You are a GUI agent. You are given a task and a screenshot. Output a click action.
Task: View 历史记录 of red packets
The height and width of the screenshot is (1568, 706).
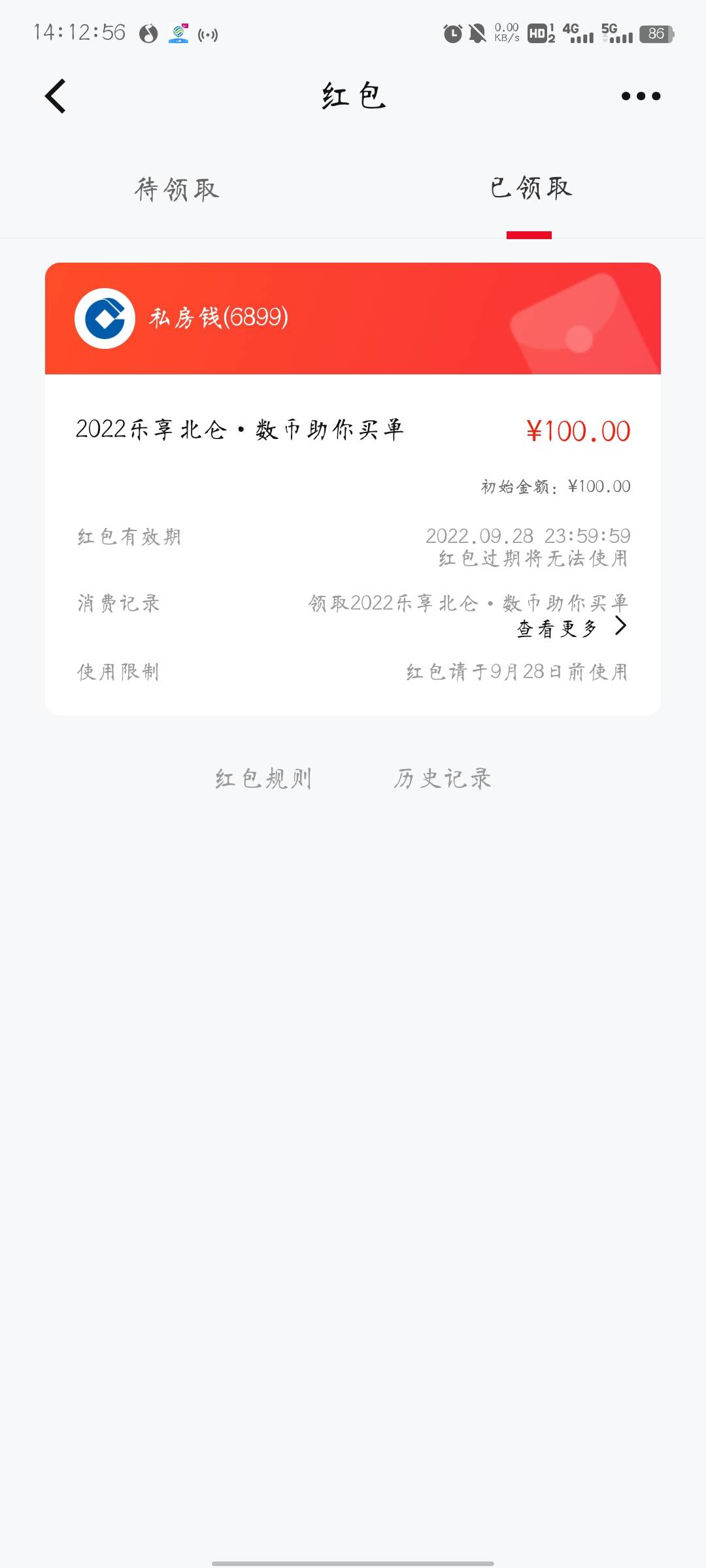click(x=442, y=779)
